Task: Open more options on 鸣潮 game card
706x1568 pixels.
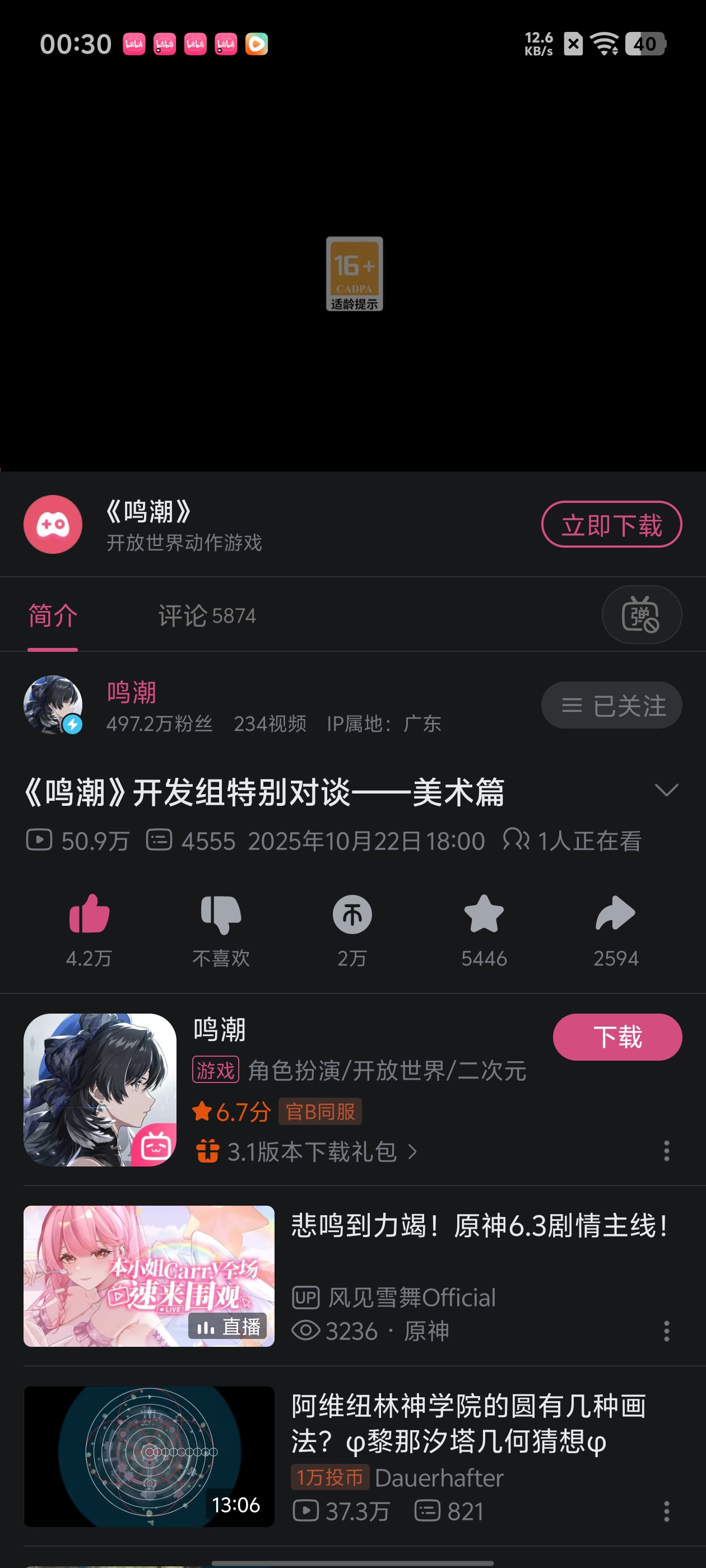Action: click(666, 1150)
